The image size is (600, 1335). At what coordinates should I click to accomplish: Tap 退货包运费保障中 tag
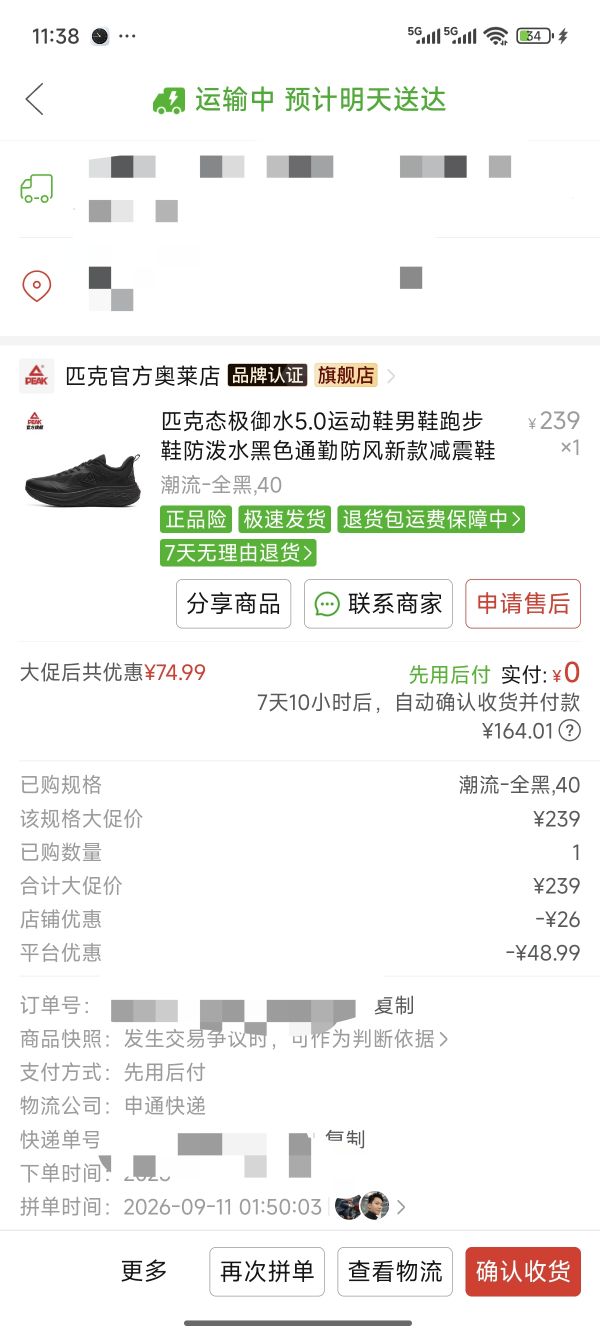[x=431, y=519]
